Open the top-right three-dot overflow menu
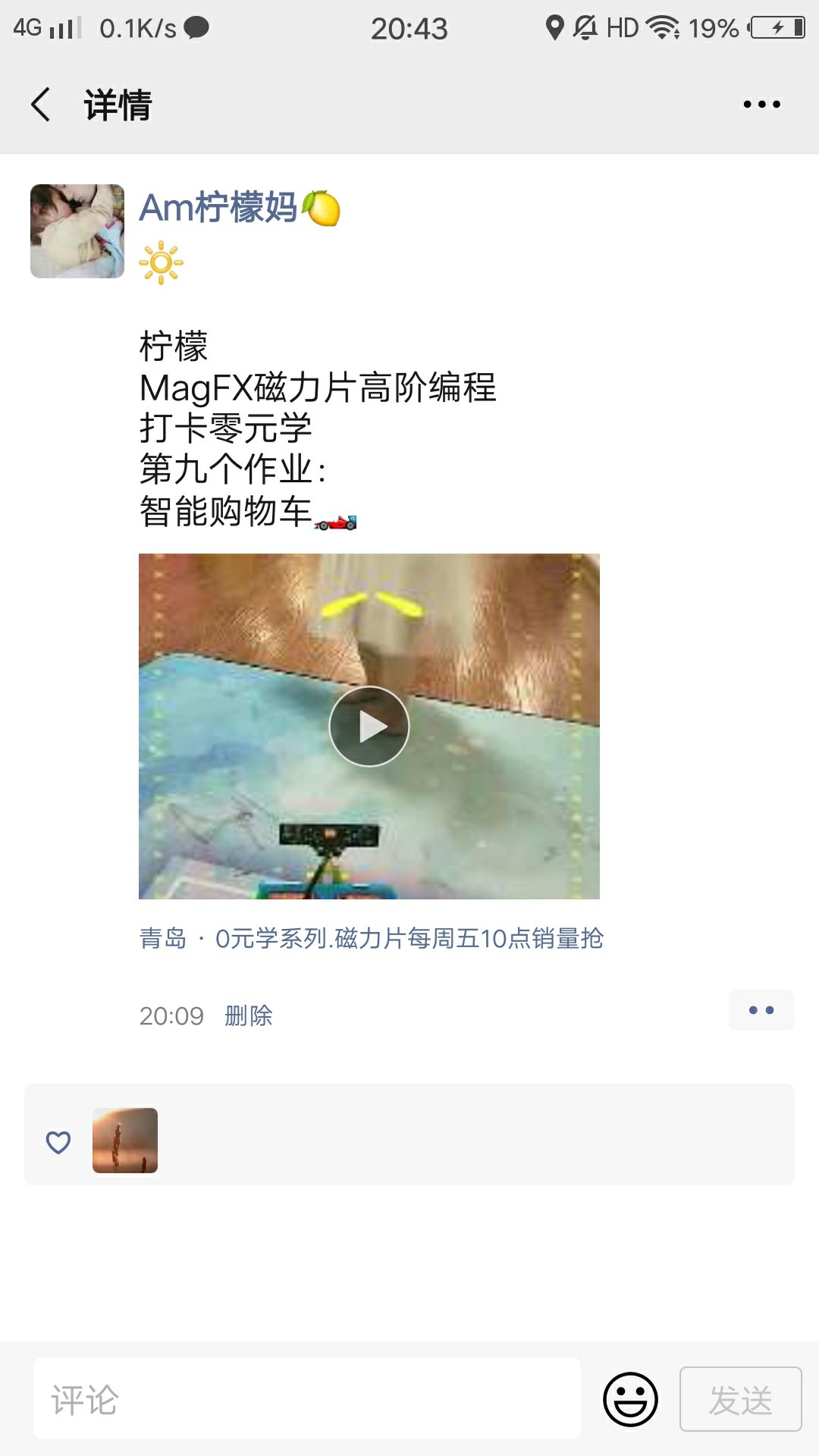This screenshot has width=819, height=1456. (761, 105)
